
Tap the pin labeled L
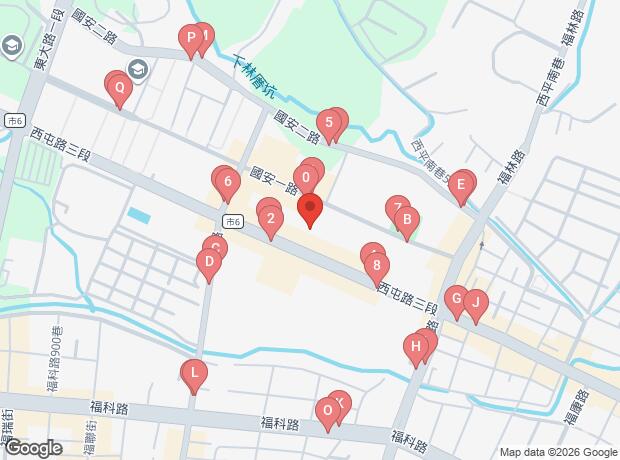coord(193,375)
